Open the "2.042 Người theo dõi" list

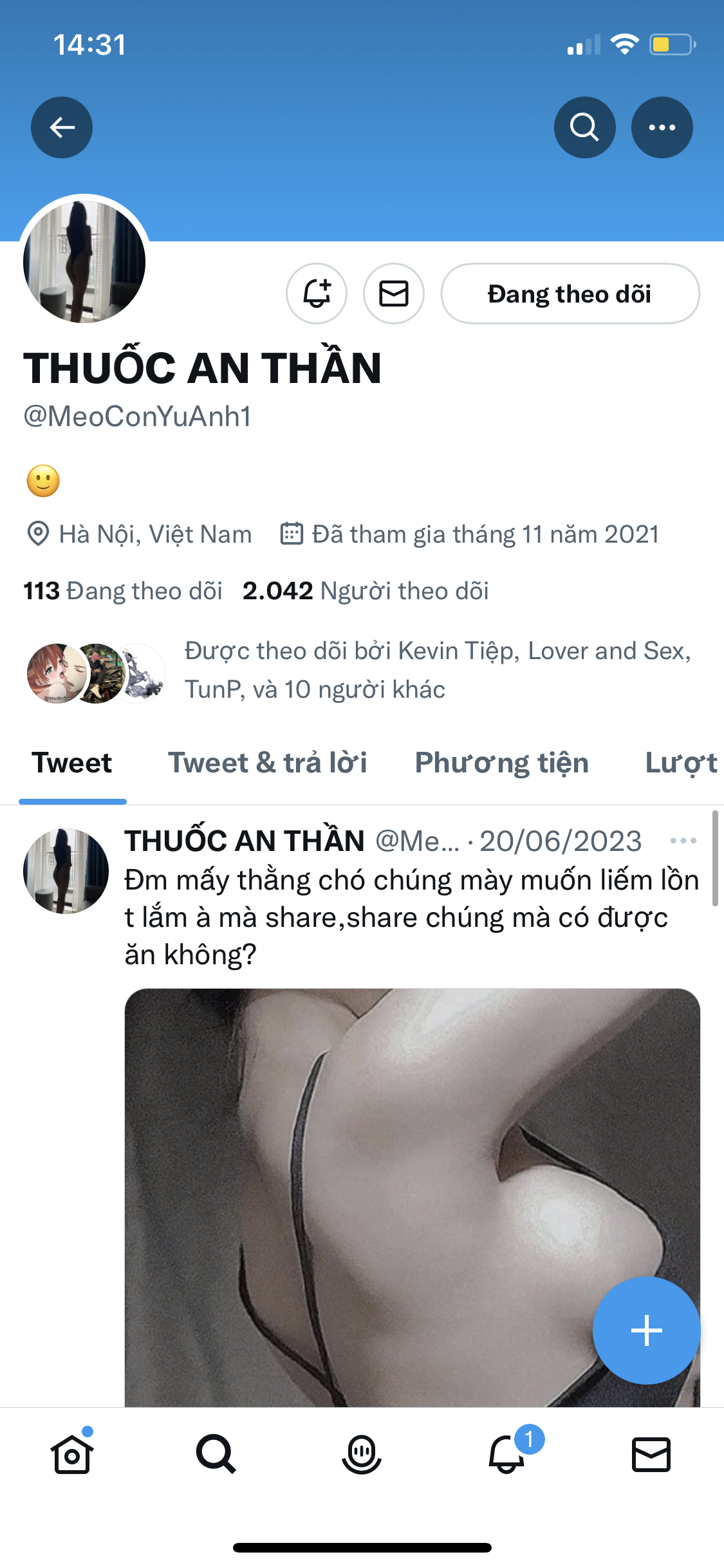366,591
